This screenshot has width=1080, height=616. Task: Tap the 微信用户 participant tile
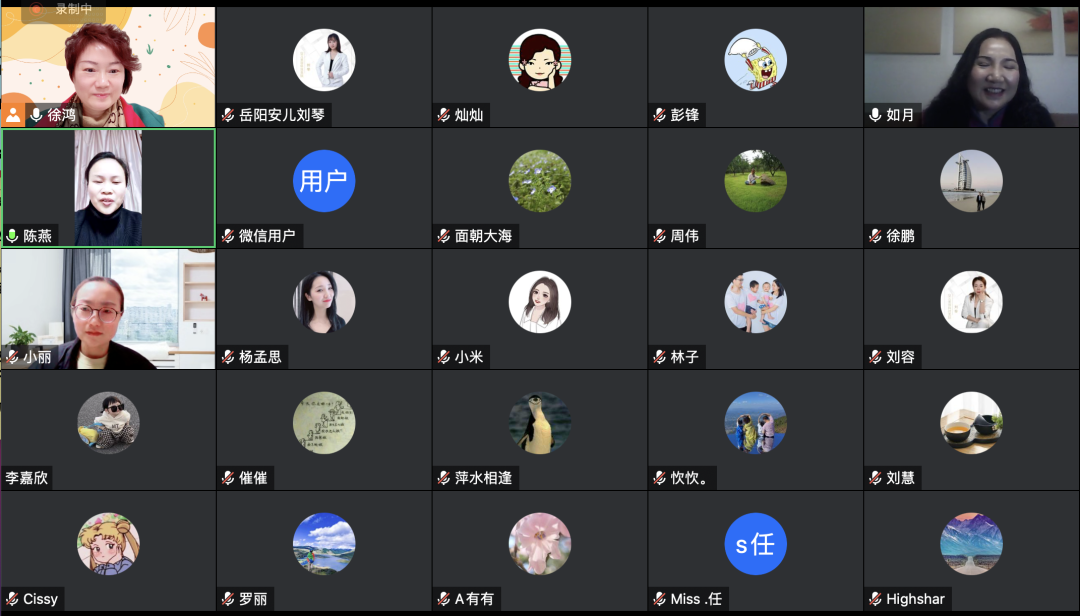pyautogui.click(x=324, y=187)
